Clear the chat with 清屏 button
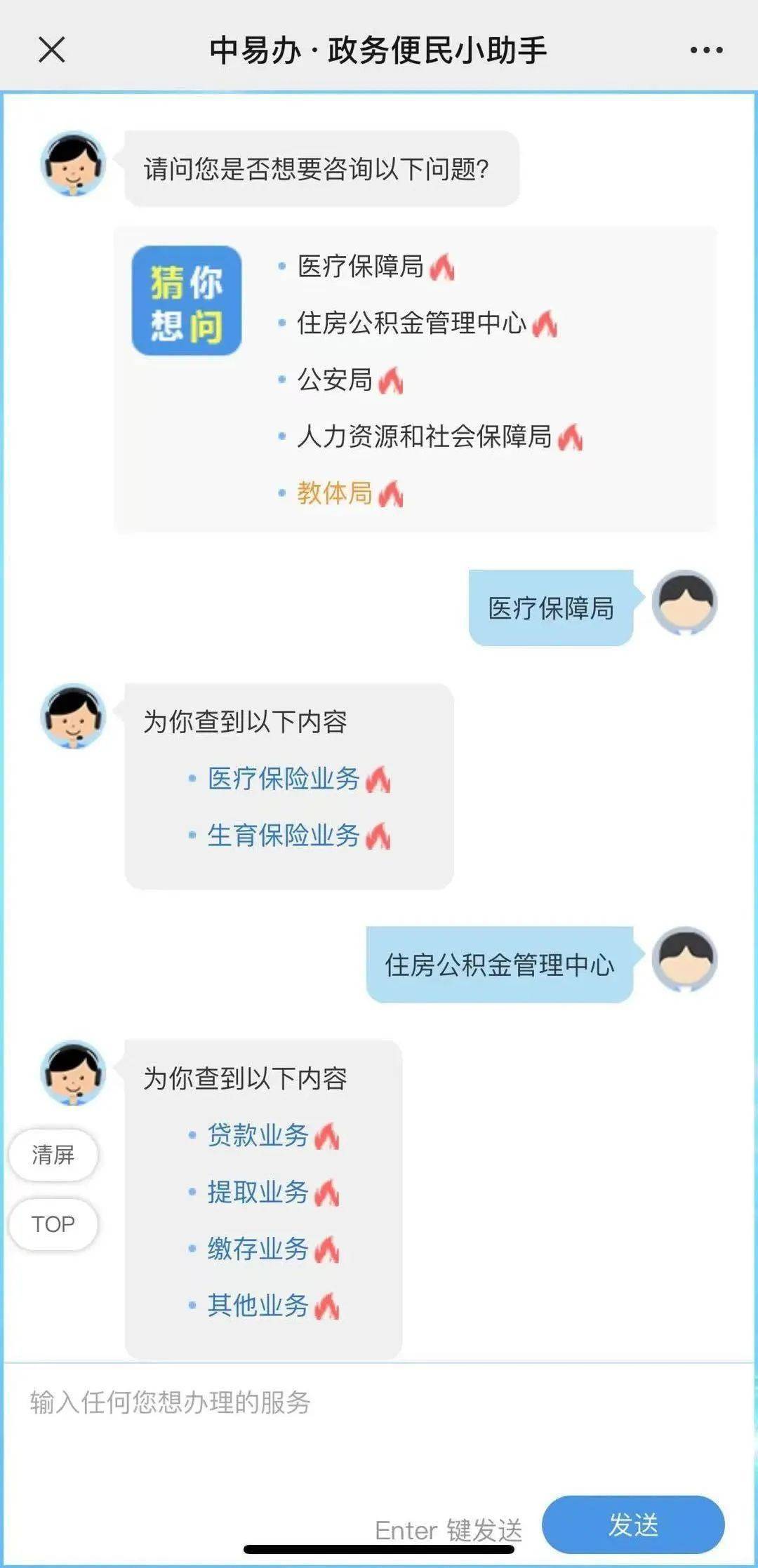This screenshot has height=1568, width=758. (53, 1155)
